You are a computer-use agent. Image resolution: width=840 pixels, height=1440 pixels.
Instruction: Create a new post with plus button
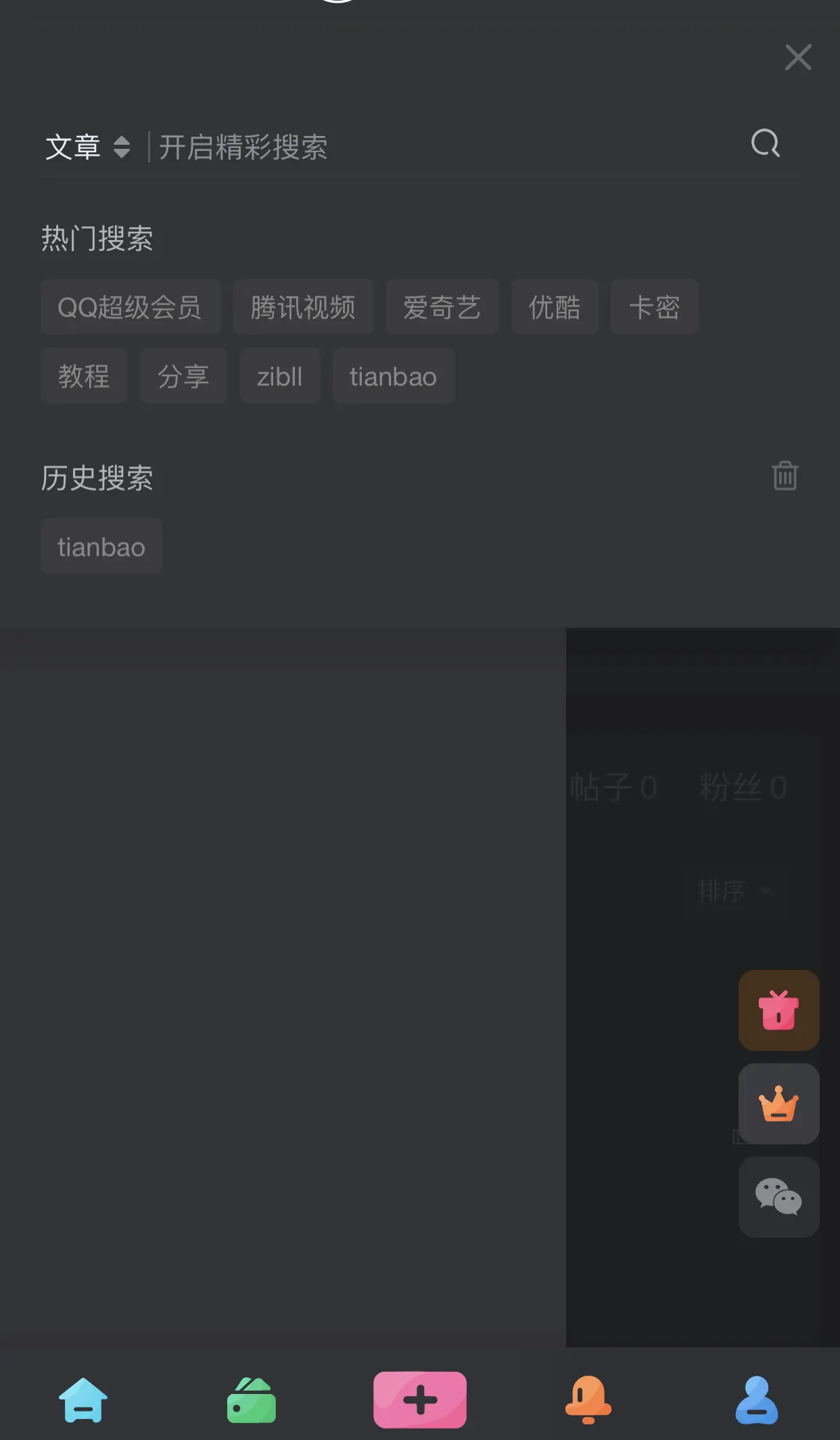[420, 1399]
